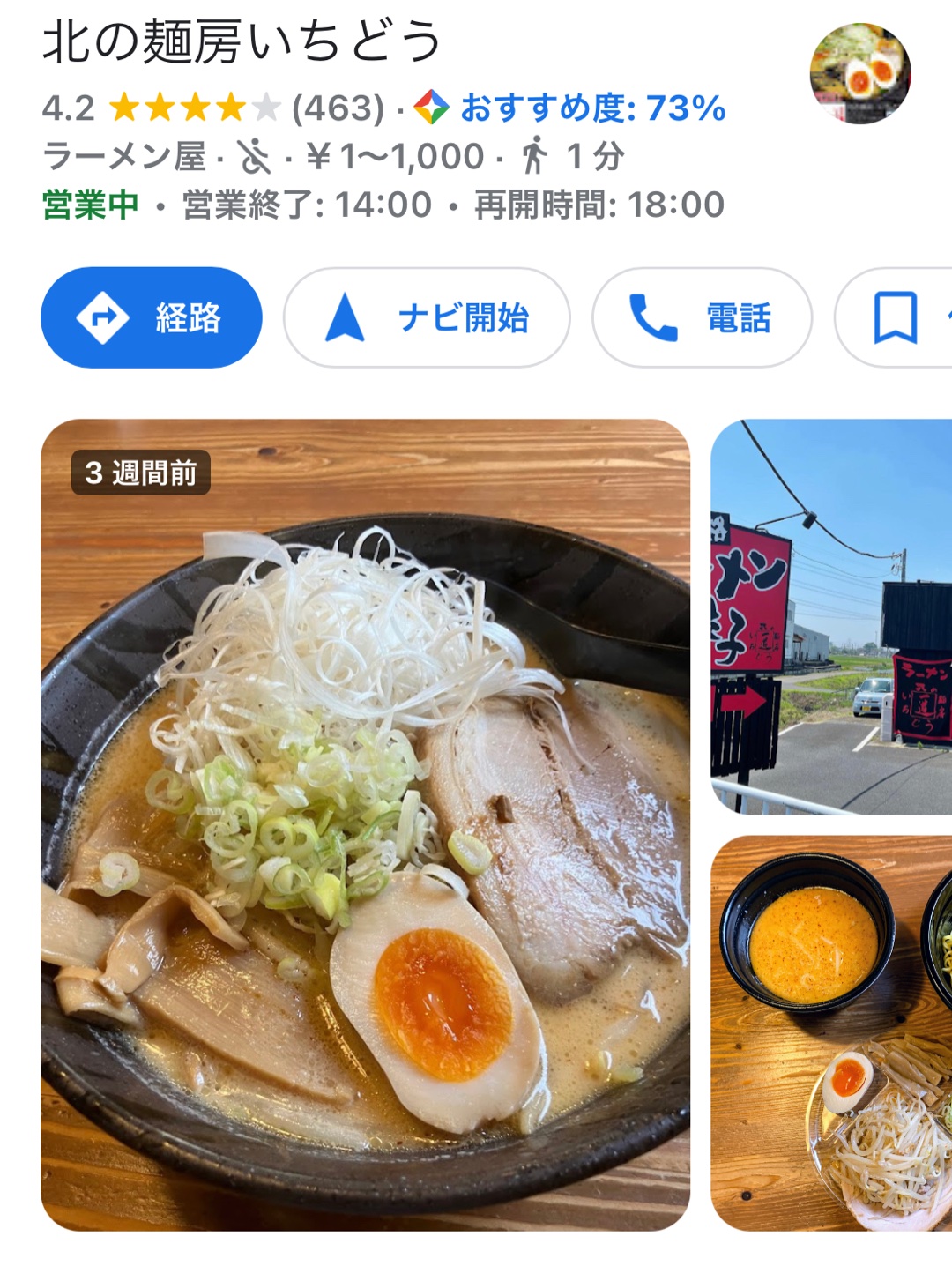
Task: View the tsukemen dipping noodle photo
Action: pyautogui.click(x=831, y=1032)
